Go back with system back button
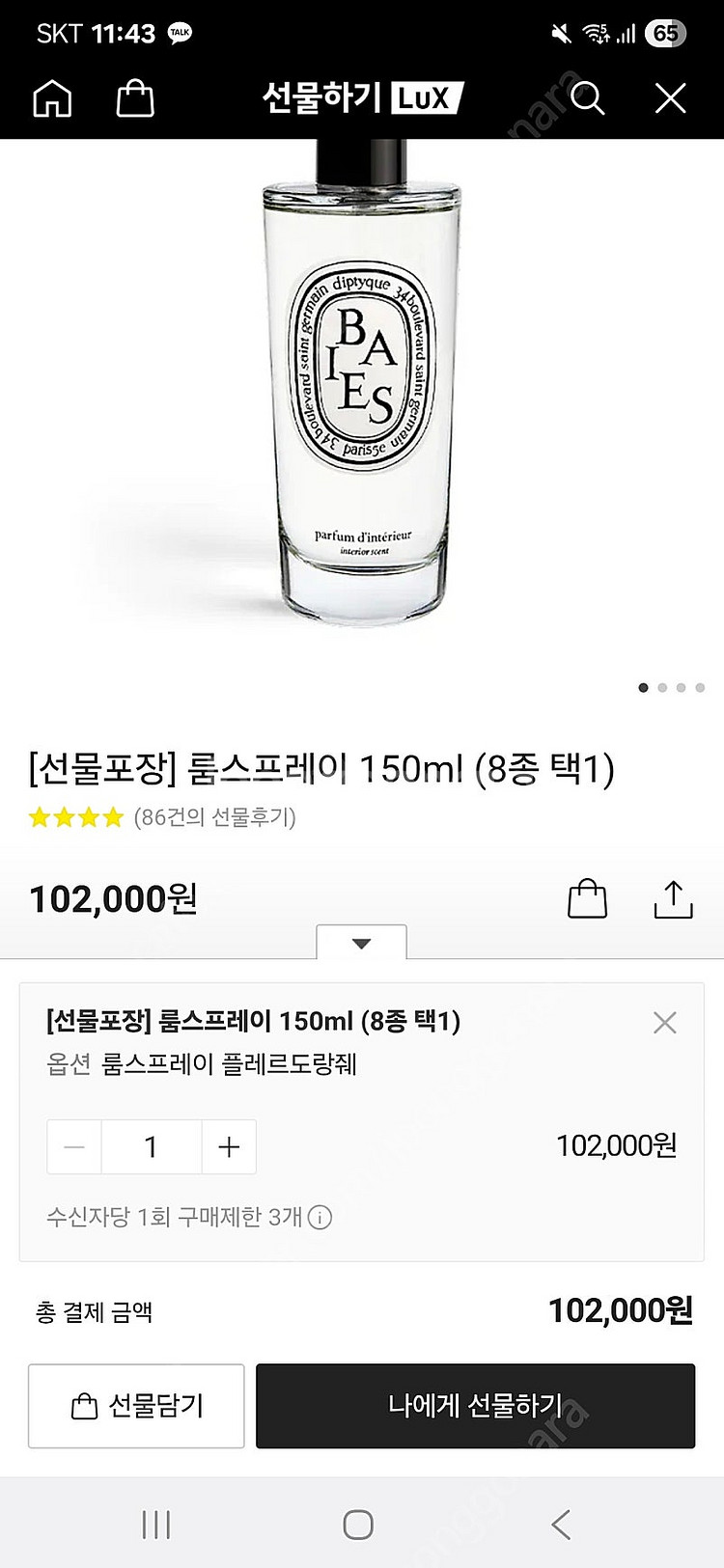The image size is (724, 1568). click(561, 1525)
